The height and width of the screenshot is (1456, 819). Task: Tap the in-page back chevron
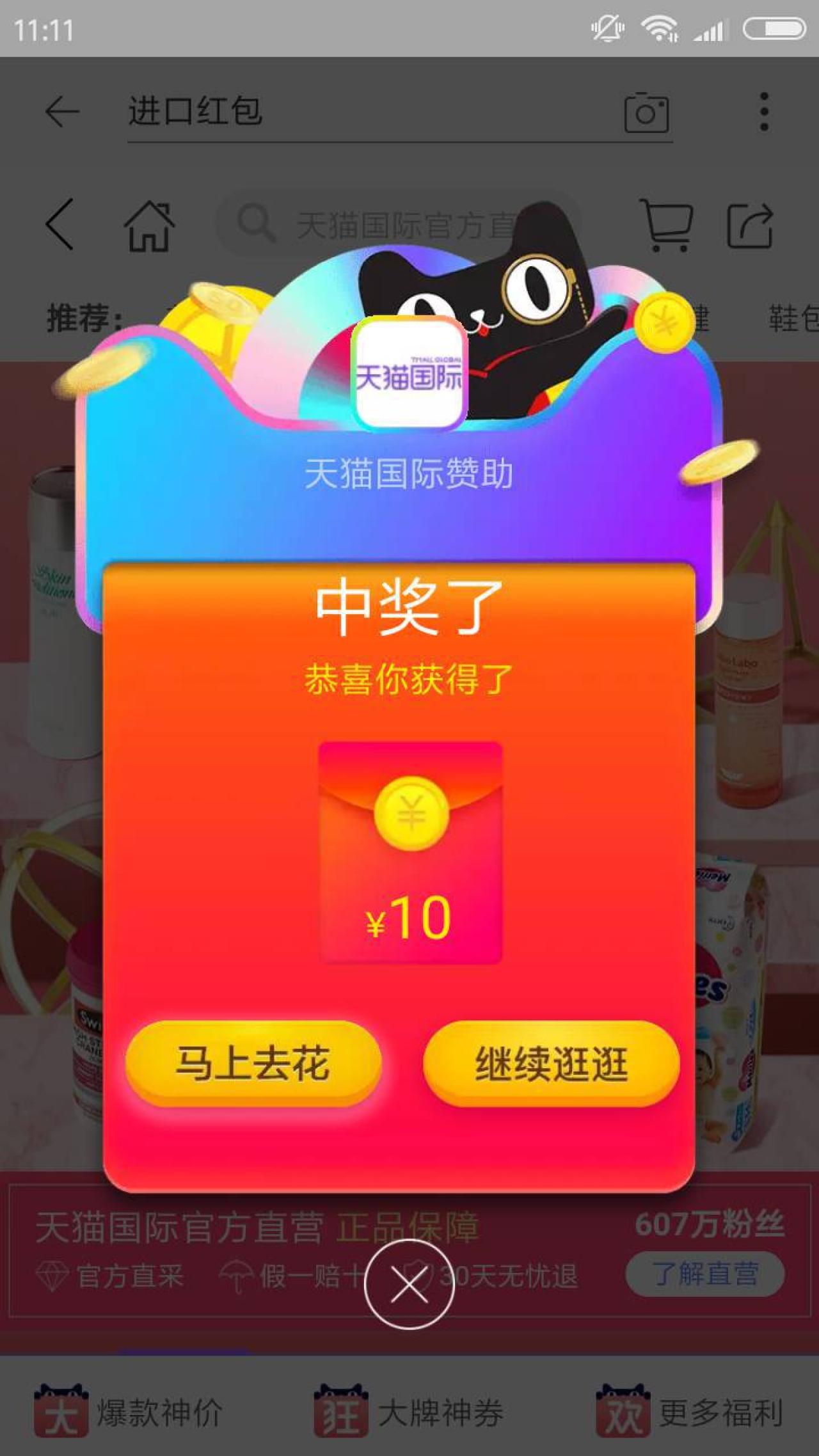pos(61,224)
